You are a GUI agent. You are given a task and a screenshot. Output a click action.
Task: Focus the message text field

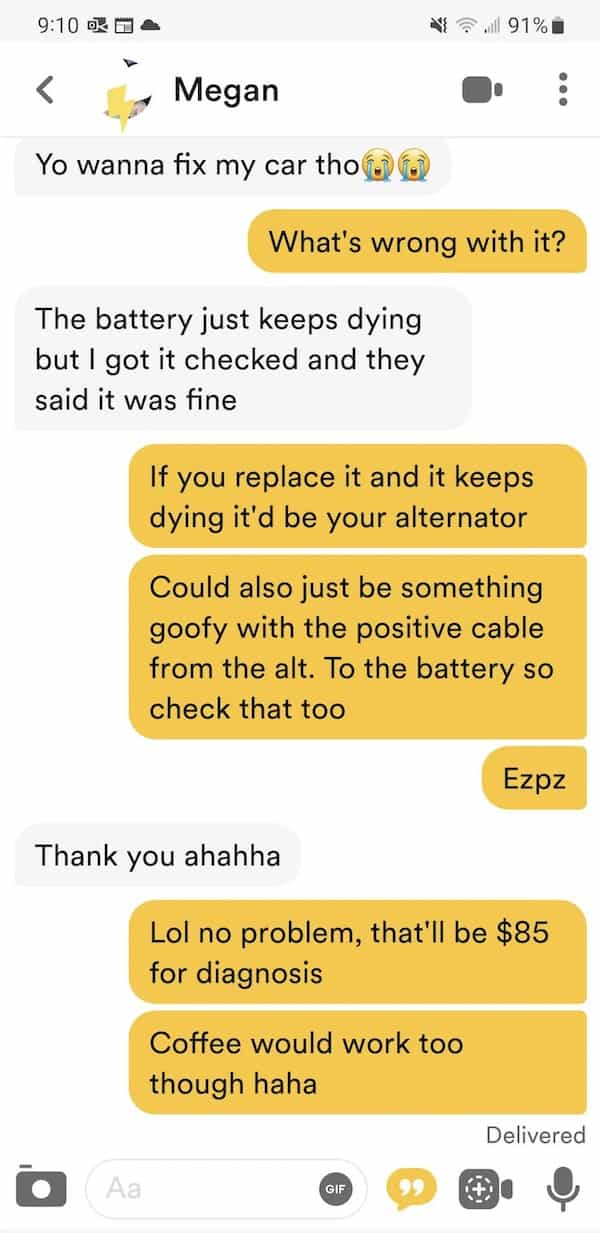coord(200,1187)
